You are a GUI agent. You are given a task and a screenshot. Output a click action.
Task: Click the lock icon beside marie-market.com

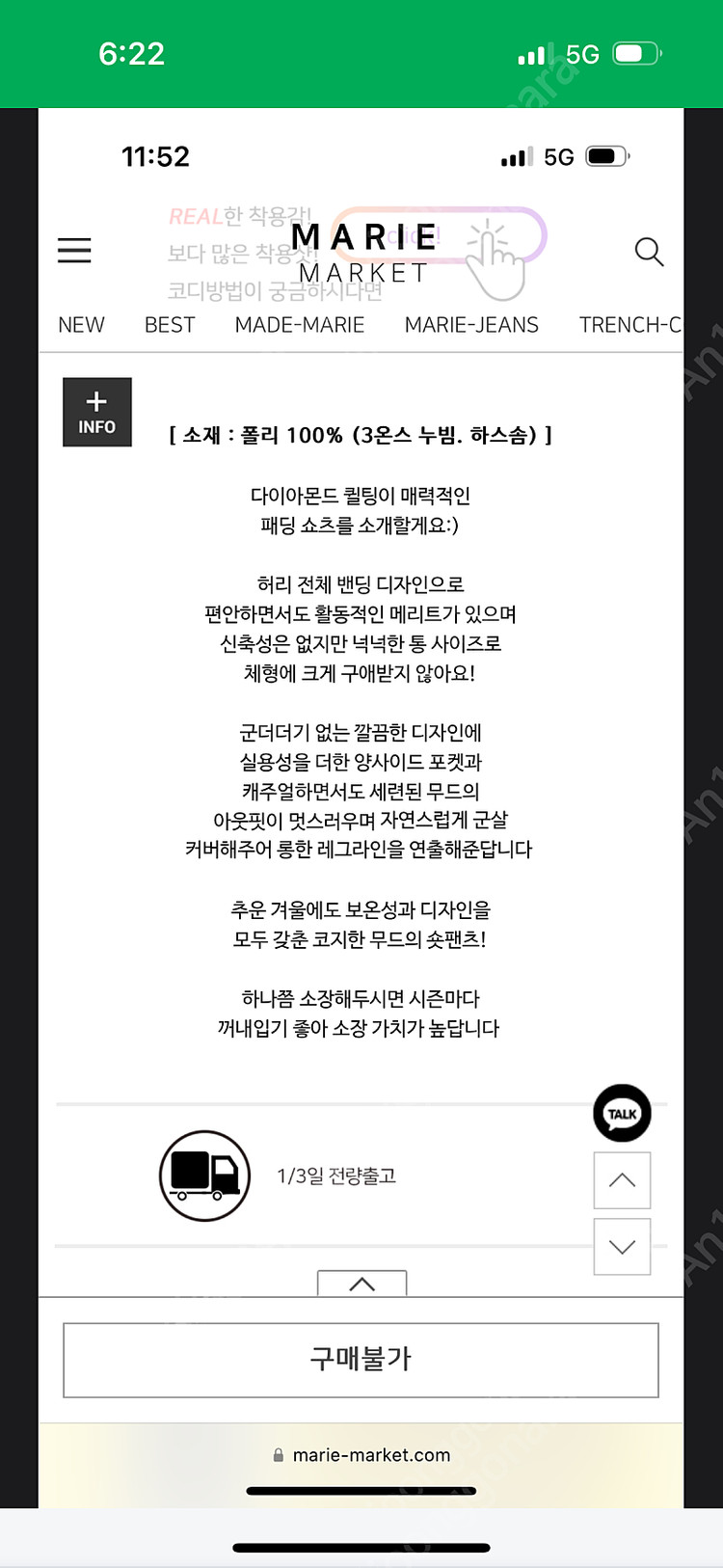(x=279, y=1455)
